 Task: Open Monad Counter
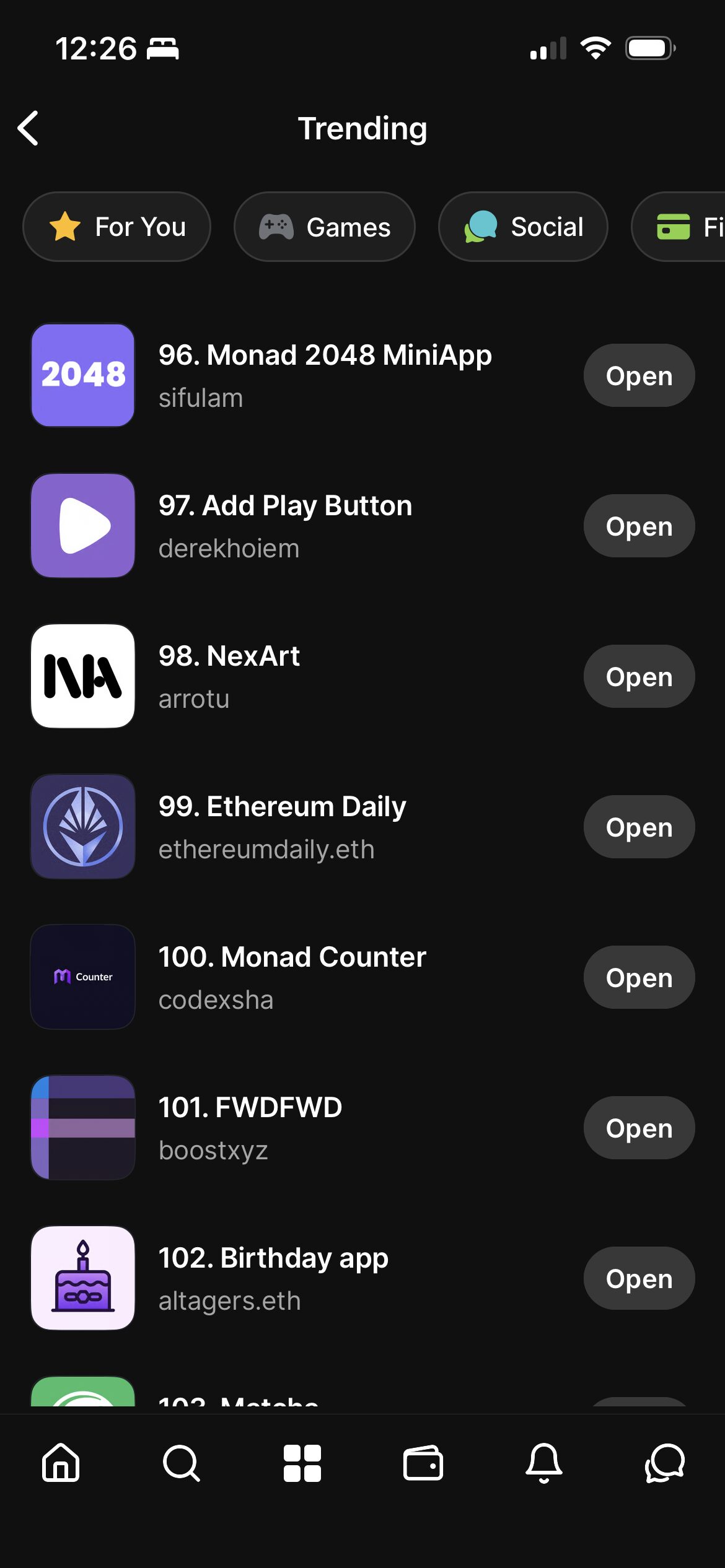point(638,977)
